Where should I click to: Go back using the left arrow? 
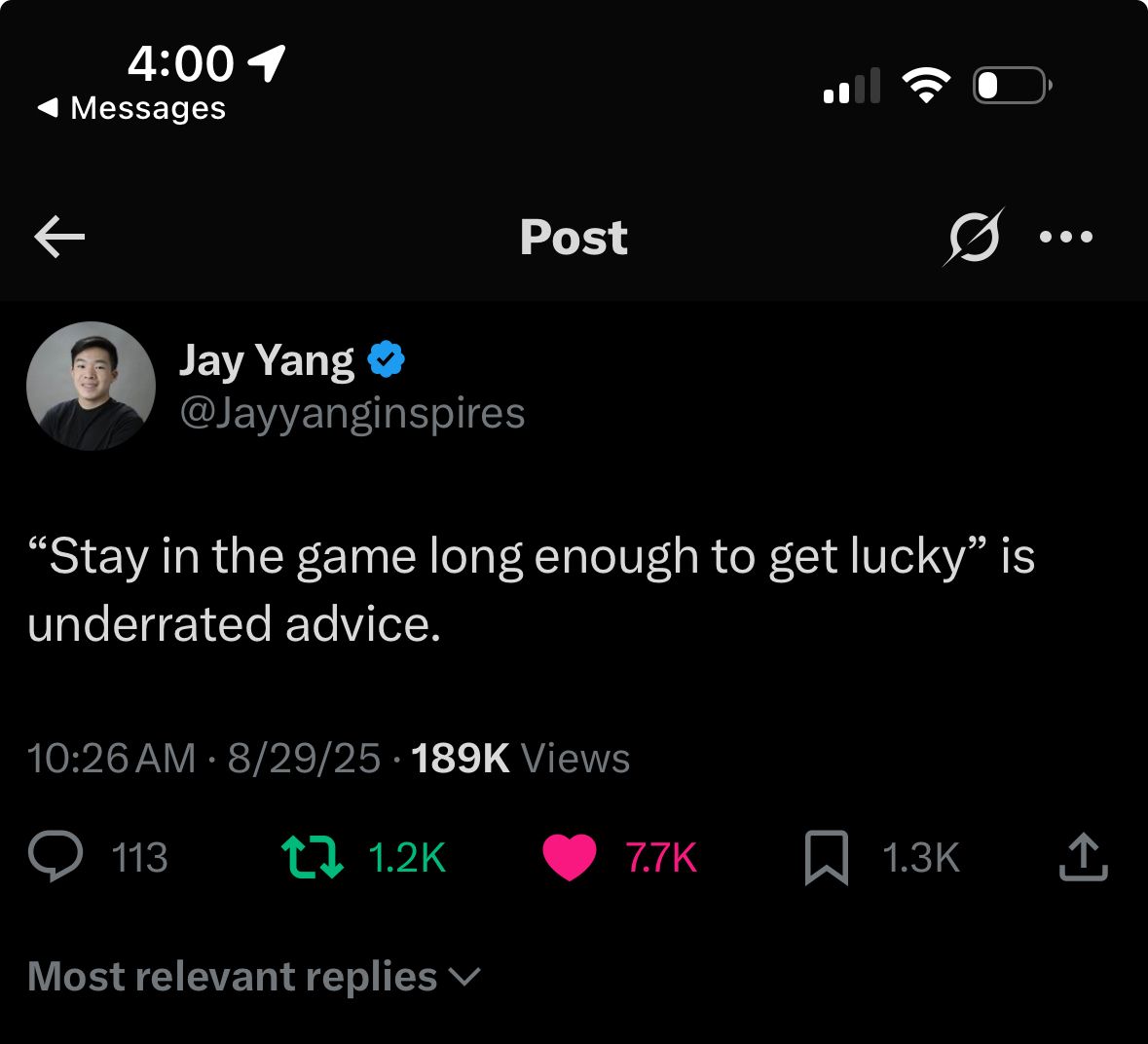coord(59,237)
